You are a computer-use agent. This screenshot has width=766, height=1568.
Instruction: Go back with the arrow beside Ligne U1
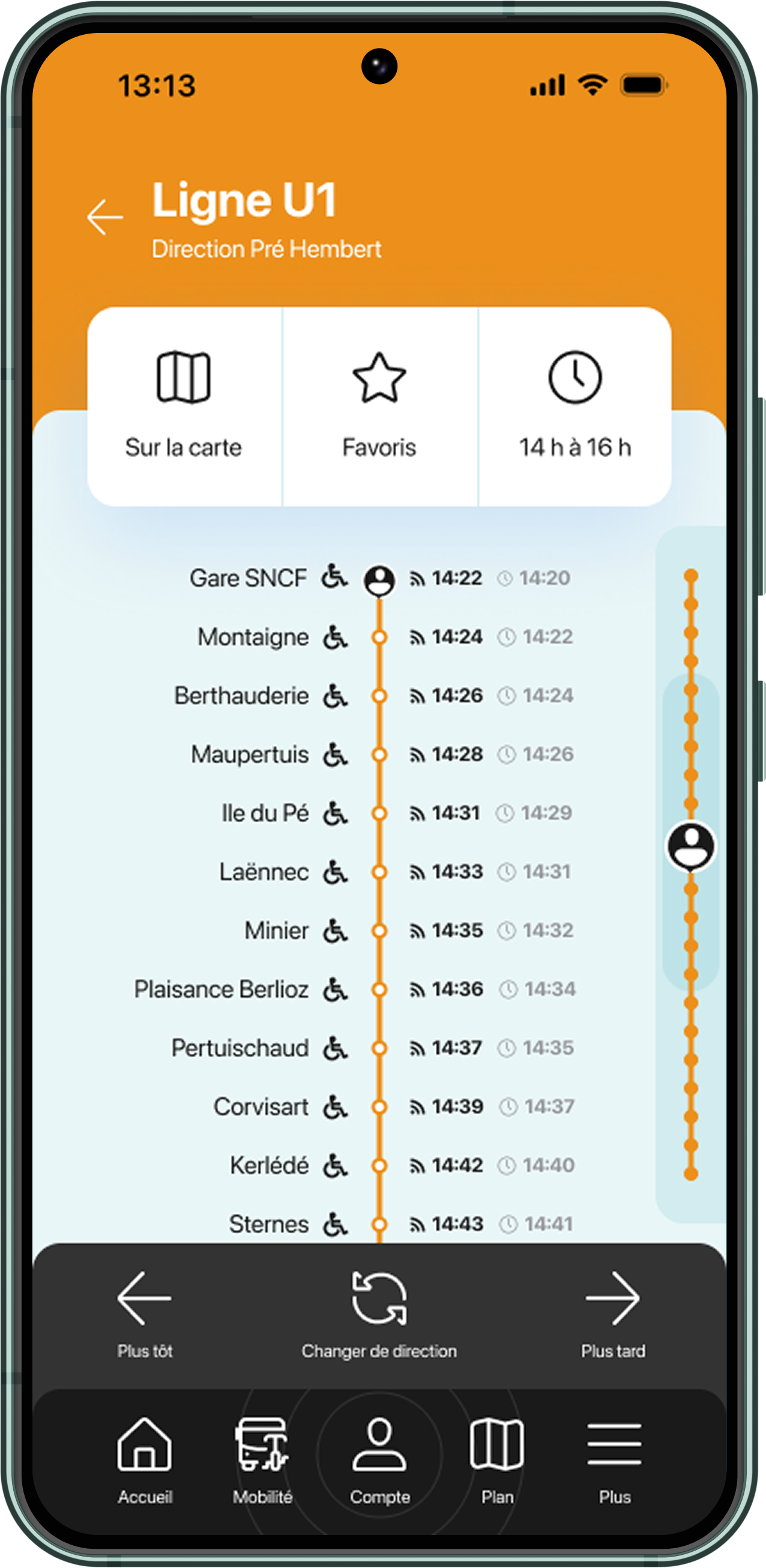104,217
